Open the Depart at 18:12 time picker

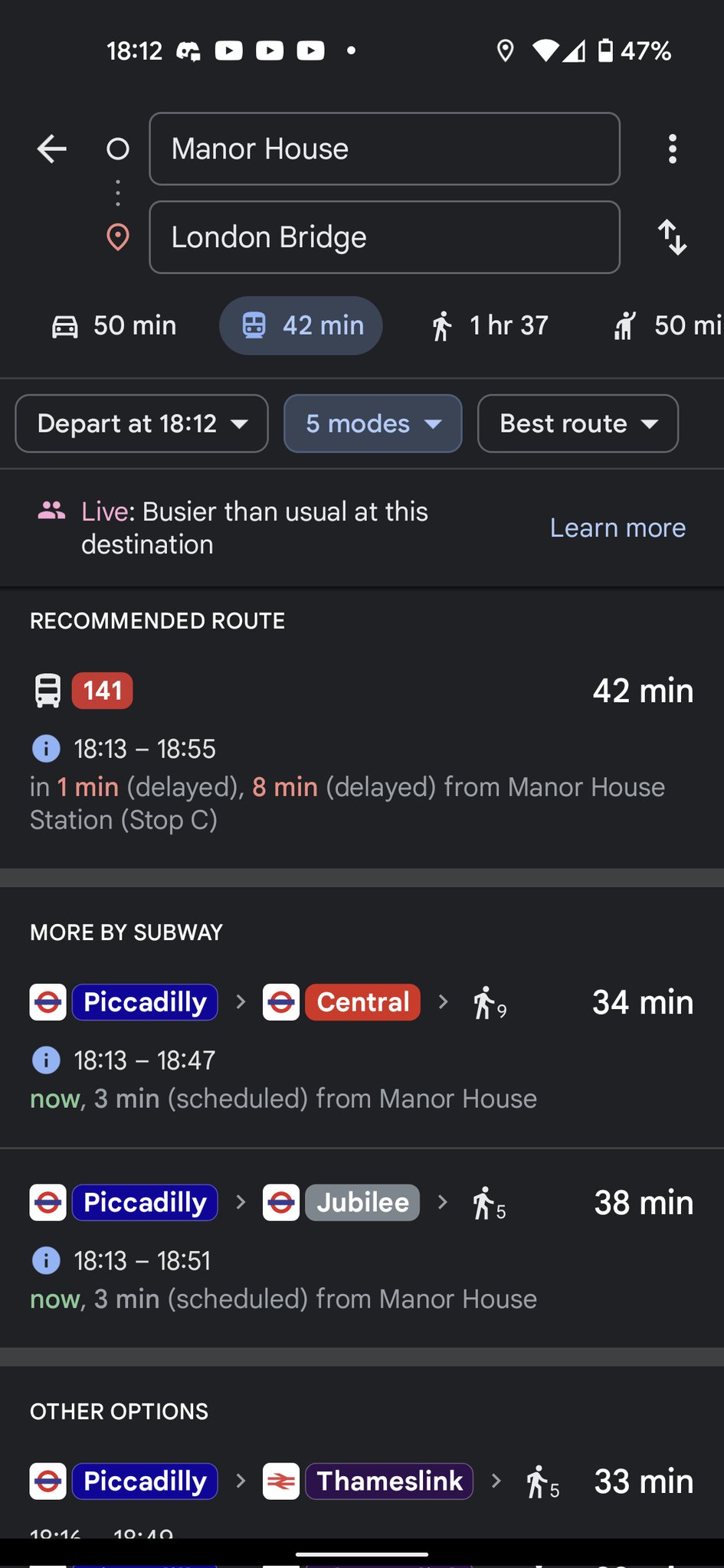142,423
